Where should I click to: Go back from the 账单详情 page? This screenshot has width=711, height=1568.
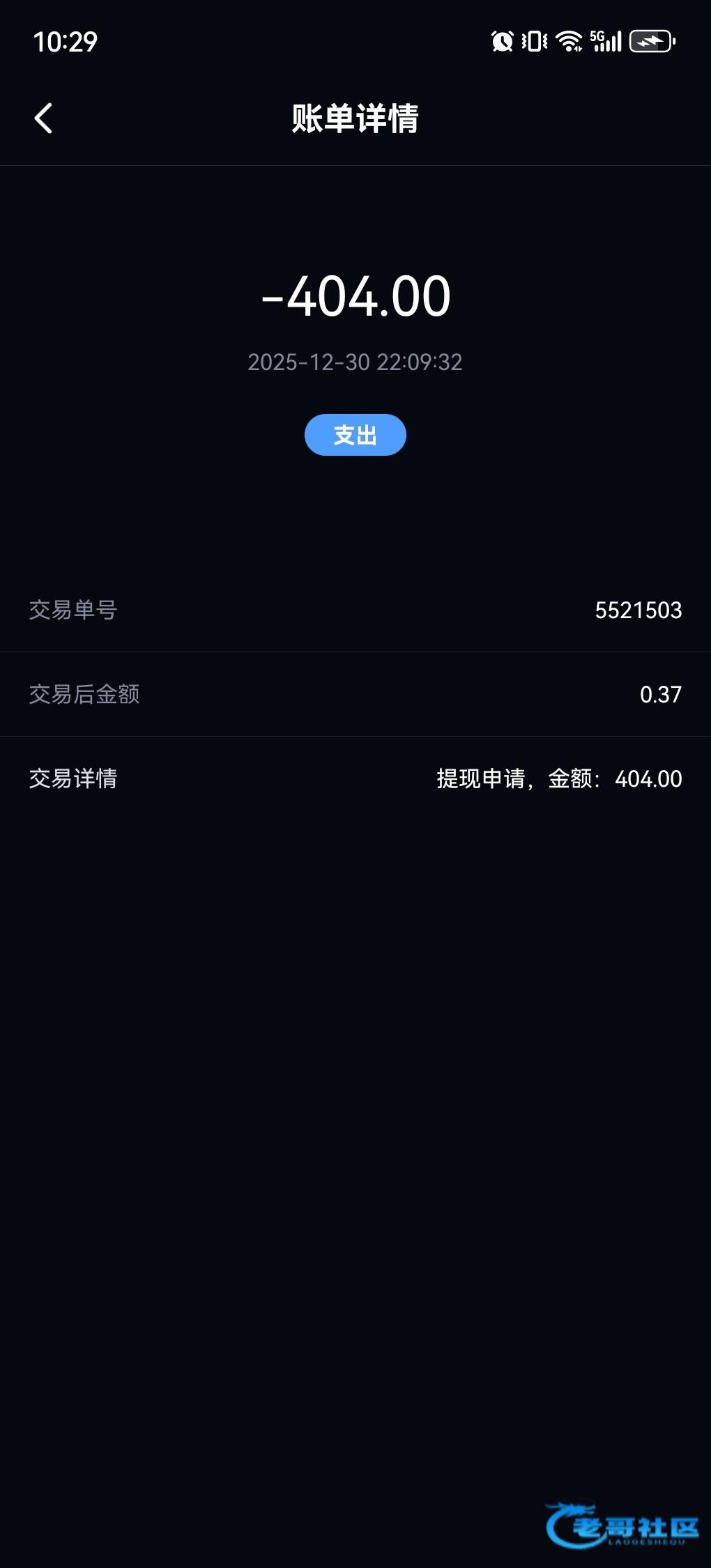coord(43,118)
